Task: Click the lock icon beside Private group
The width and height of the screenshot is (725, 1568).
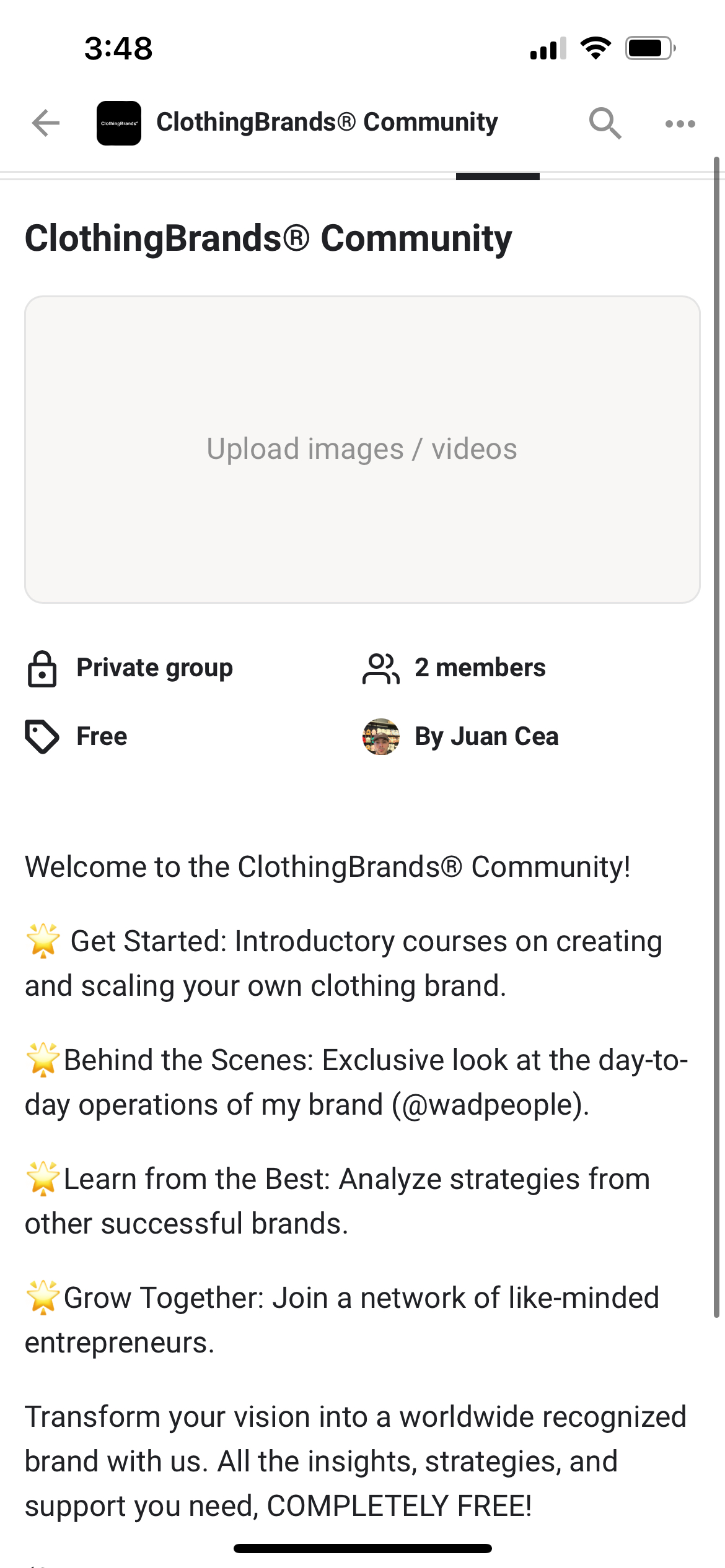Action: [41, 668]
